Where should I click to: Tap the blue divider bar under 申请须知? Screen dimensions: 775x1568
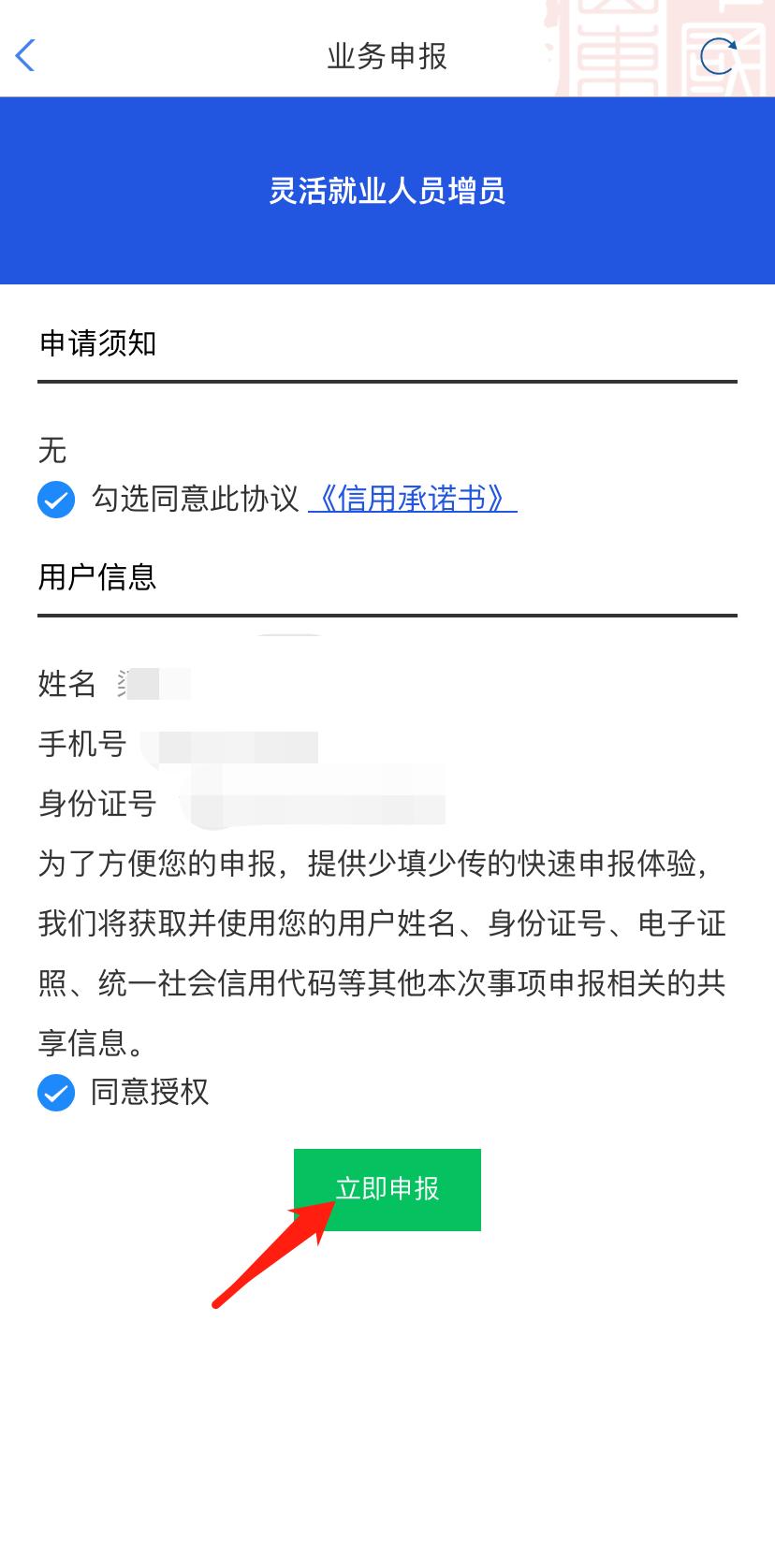point(387,380)
